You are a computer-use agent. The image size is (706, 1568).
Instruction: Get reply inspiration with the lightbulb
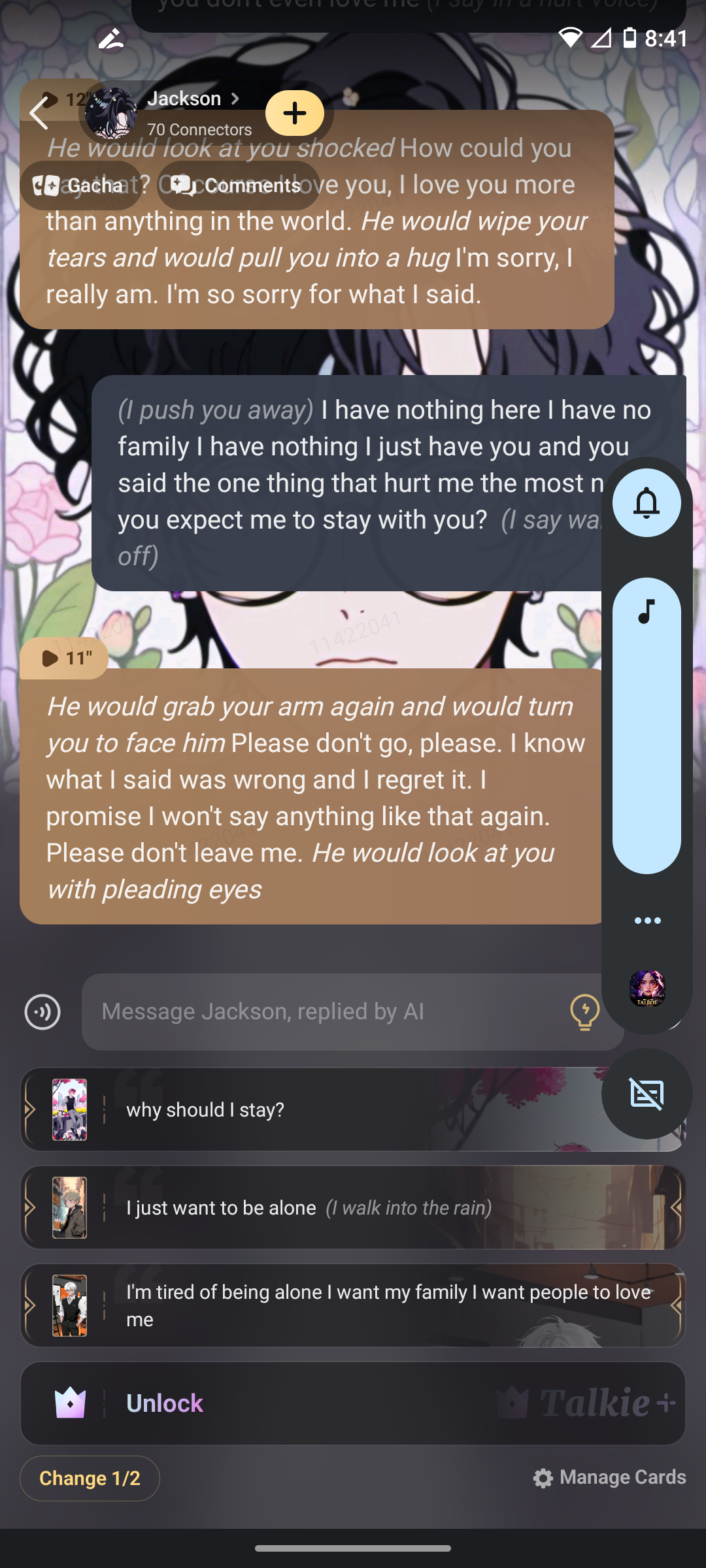[x=584, y=1012]
